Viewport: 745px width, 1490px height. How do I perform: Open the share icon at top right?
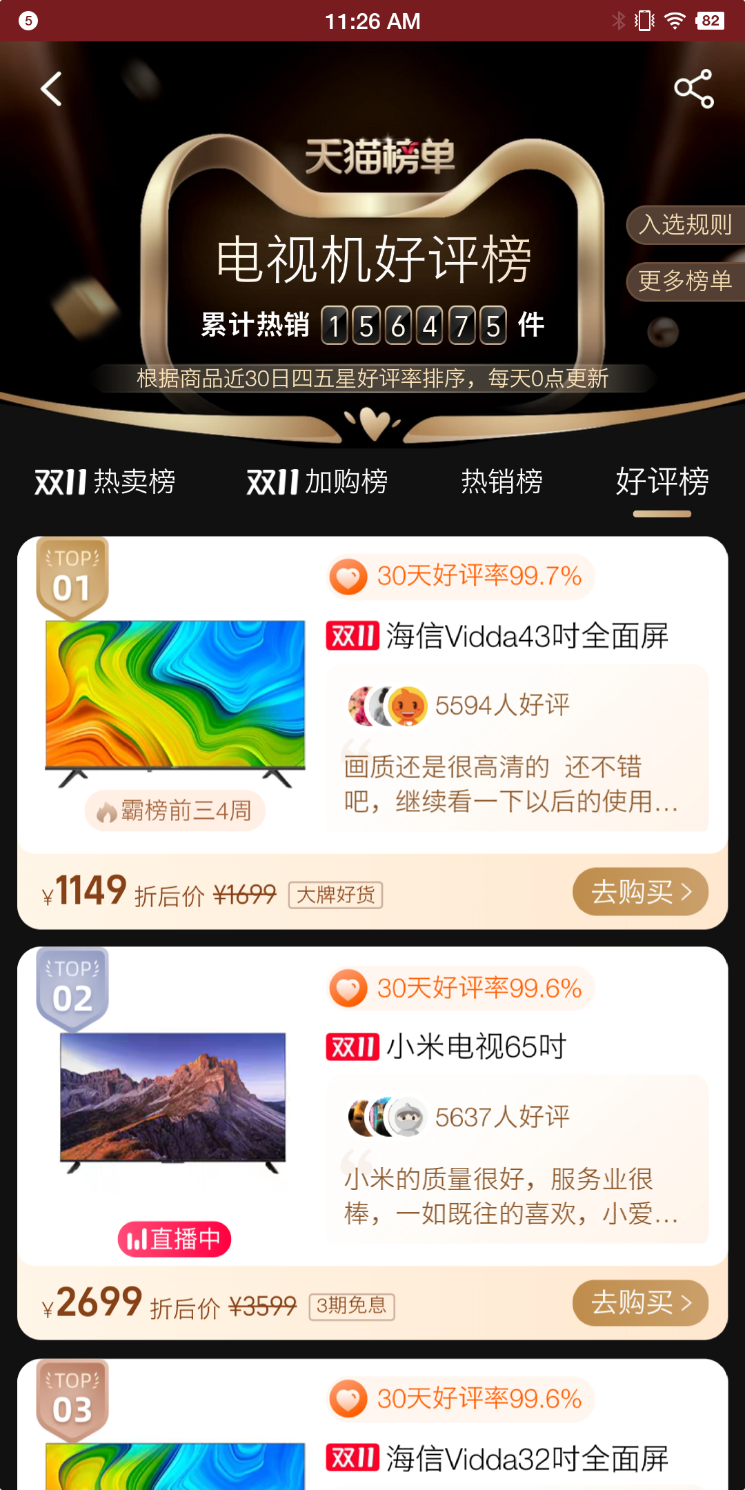tap(694, 88)
